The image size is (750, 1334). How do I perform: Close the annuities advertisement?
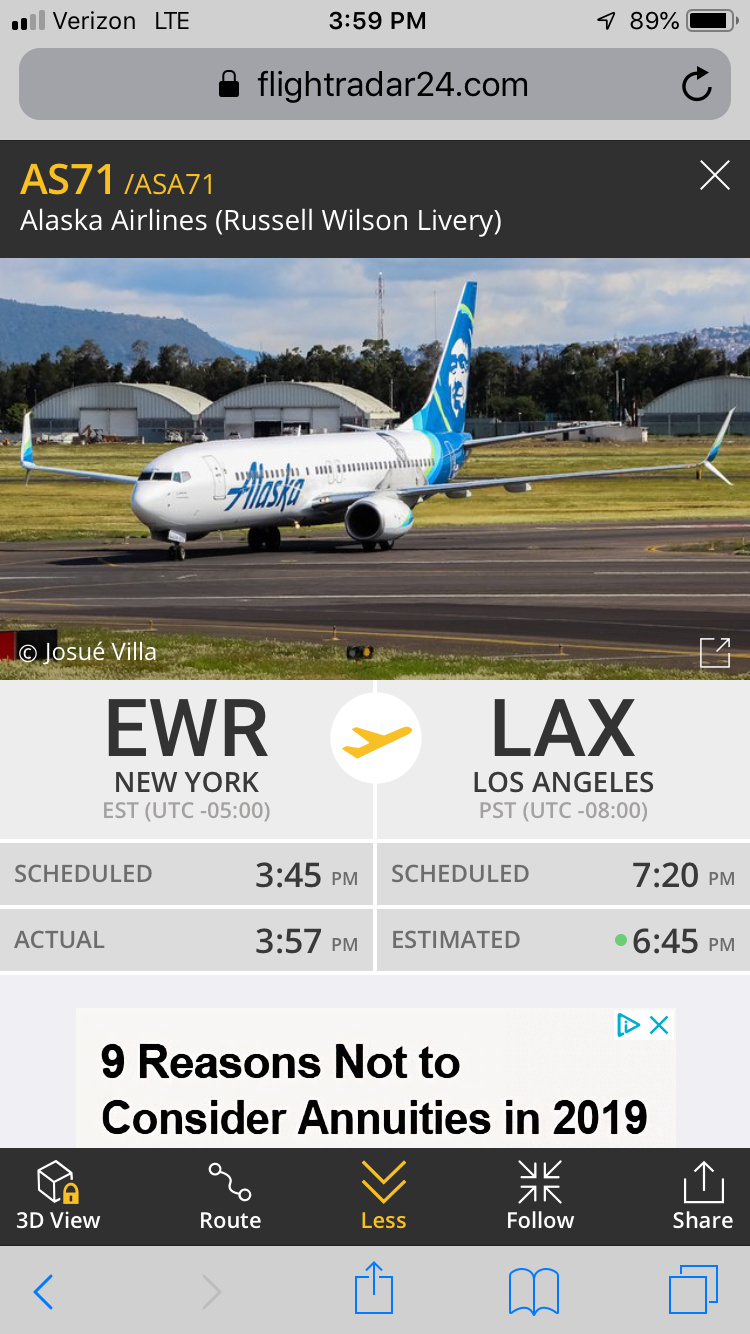pos(659,1025)
